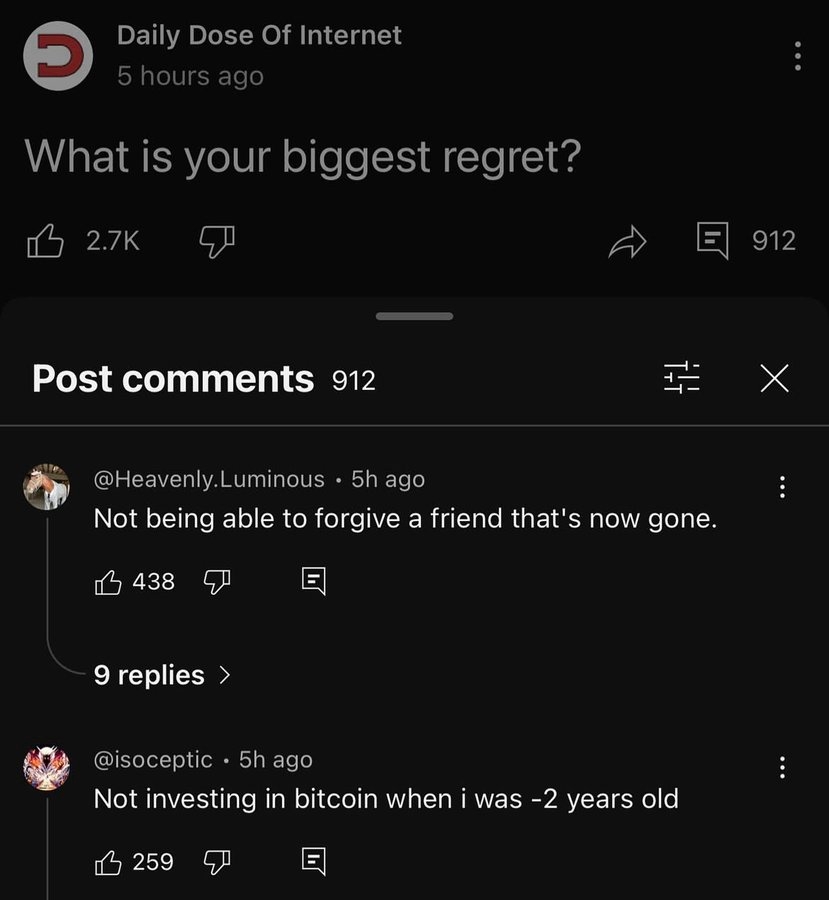
Task: Open the comment sort and filter options
Action: [x=682, y=378]
